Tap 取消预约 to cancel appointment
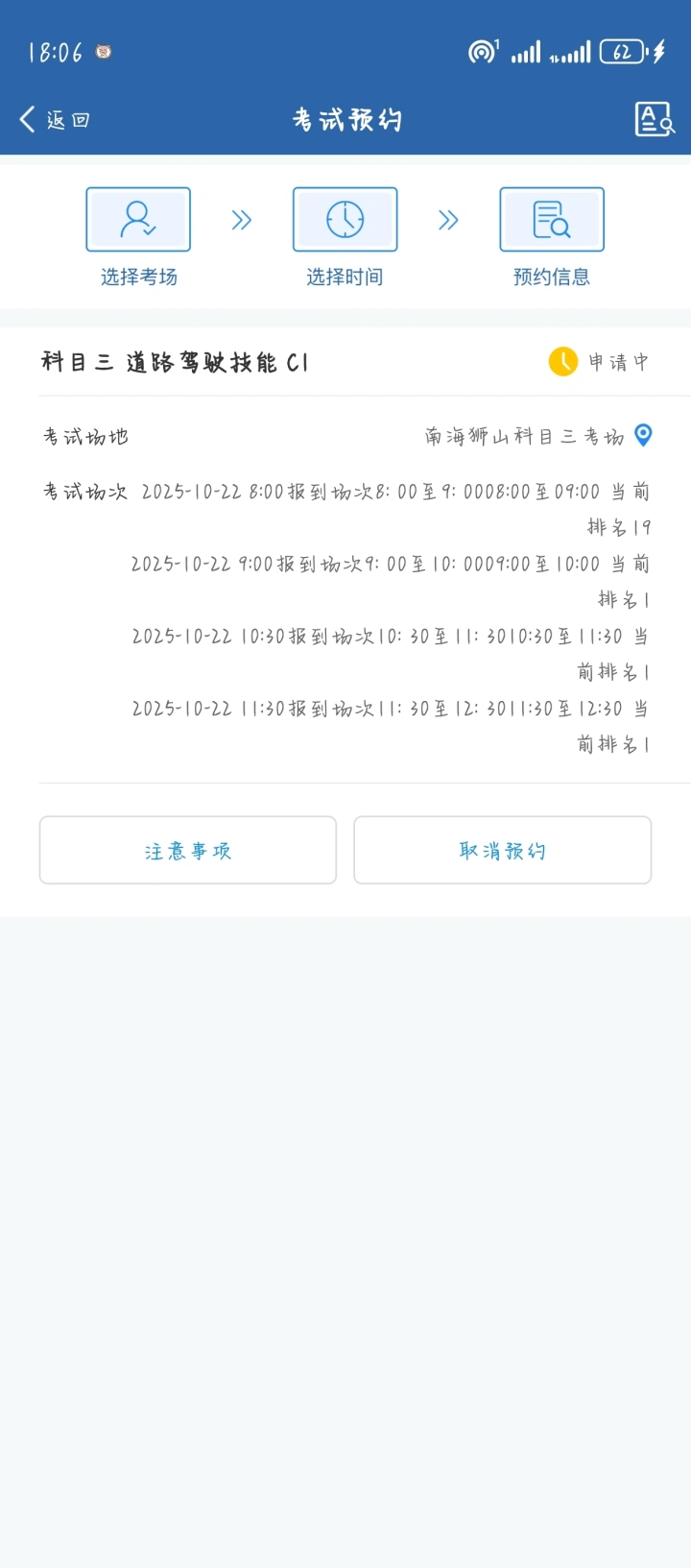The image size is (691, 1568). point(502,851)
